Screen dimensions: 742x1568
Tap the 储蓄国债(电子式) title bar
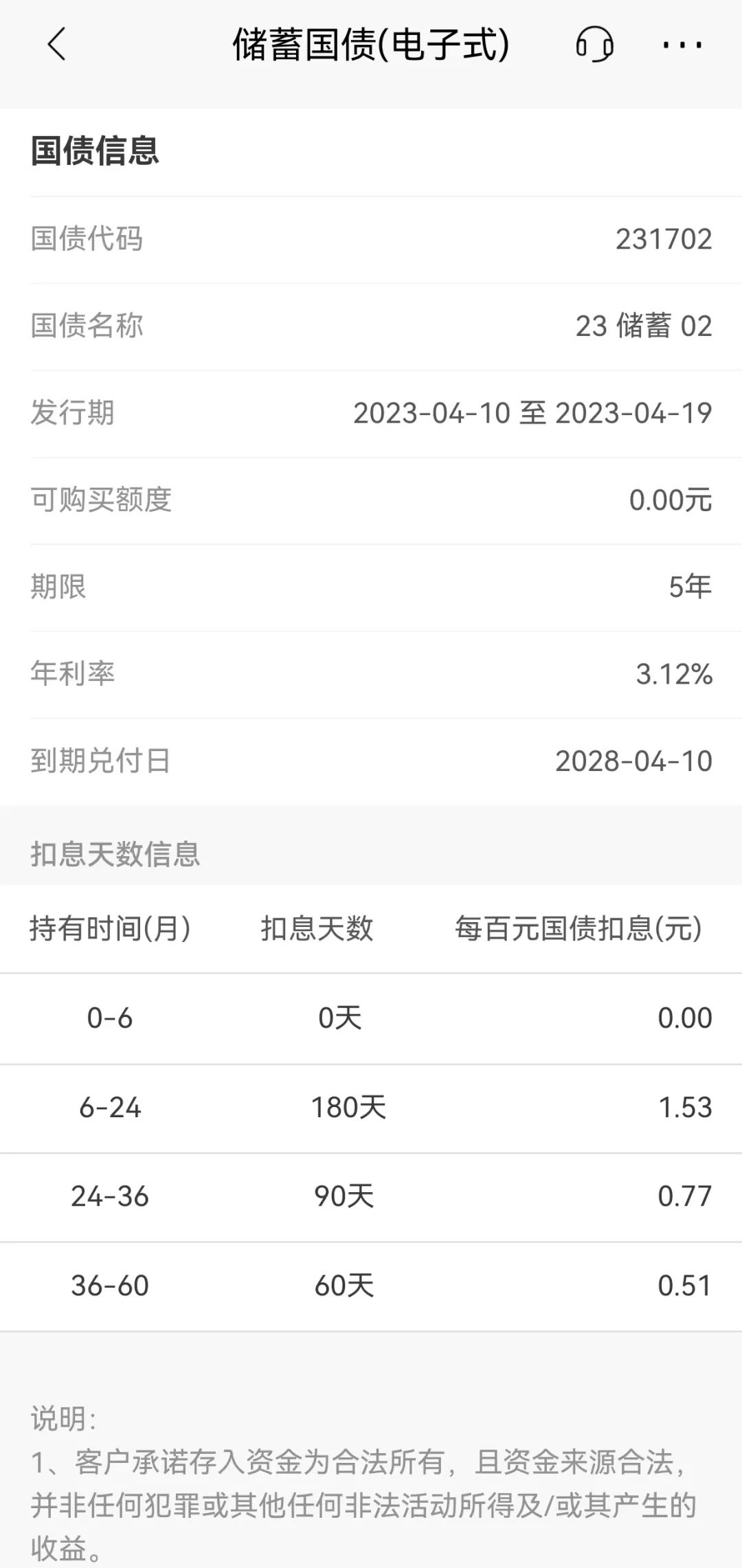click(371, 47)
